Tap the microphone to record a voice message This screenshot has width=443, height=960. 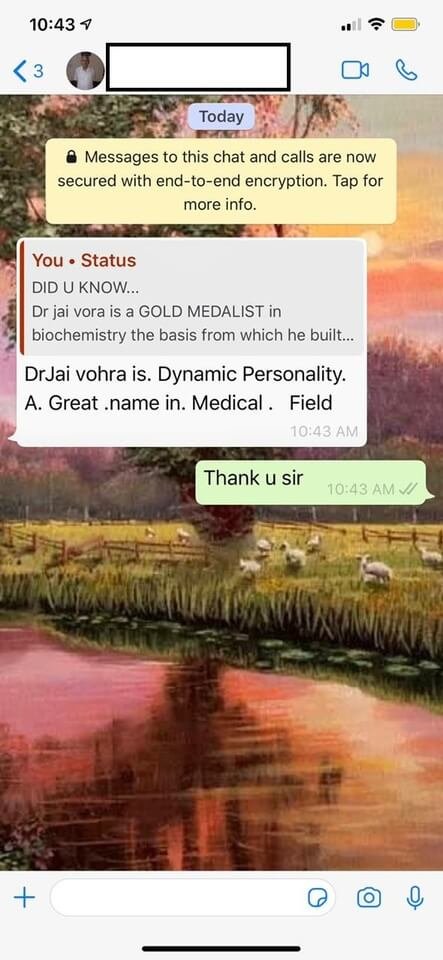[415, 898]
